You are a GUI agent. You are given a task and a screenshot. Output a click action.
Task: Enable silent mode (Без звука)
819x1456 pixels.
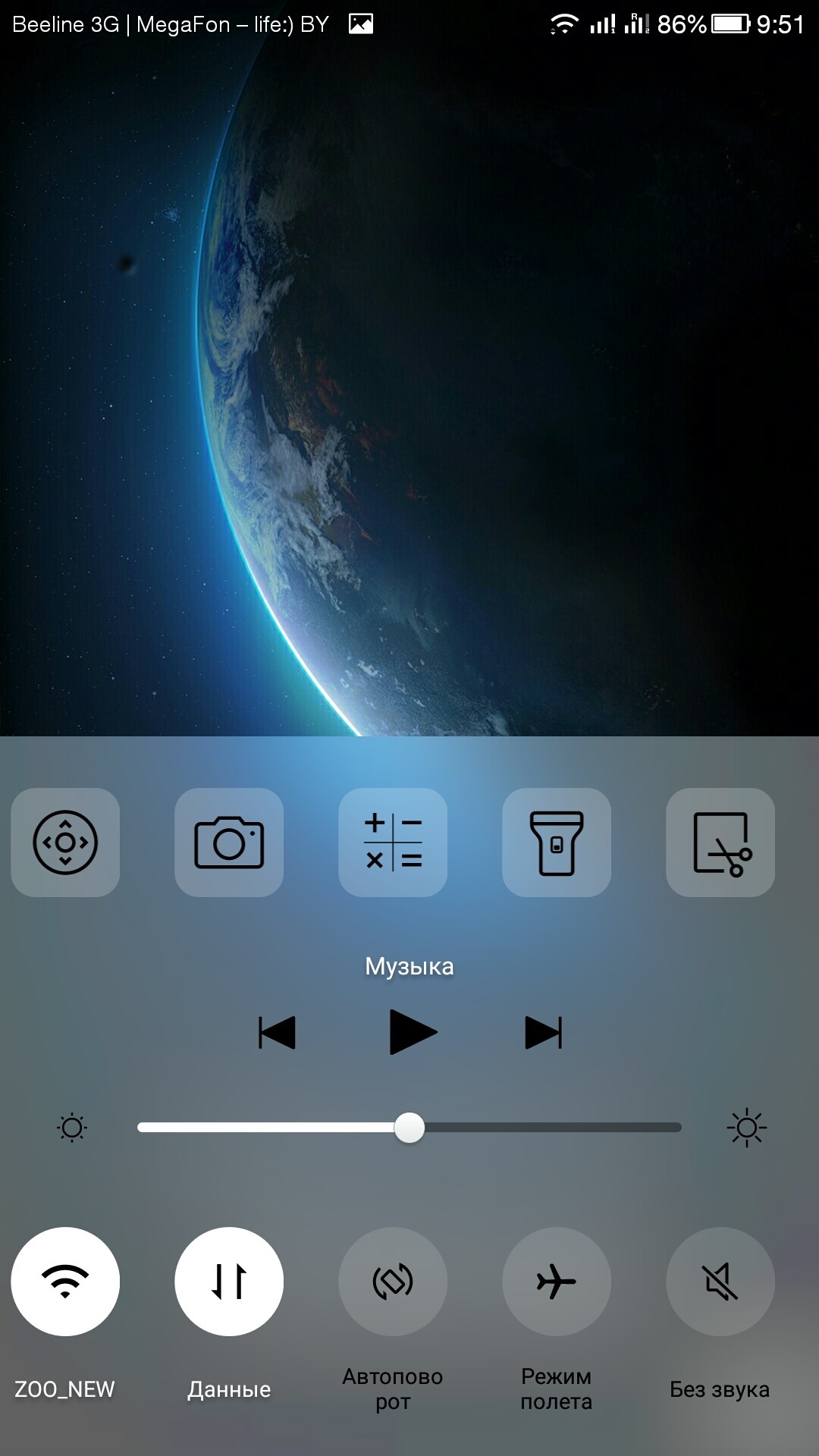(720, 1282)
